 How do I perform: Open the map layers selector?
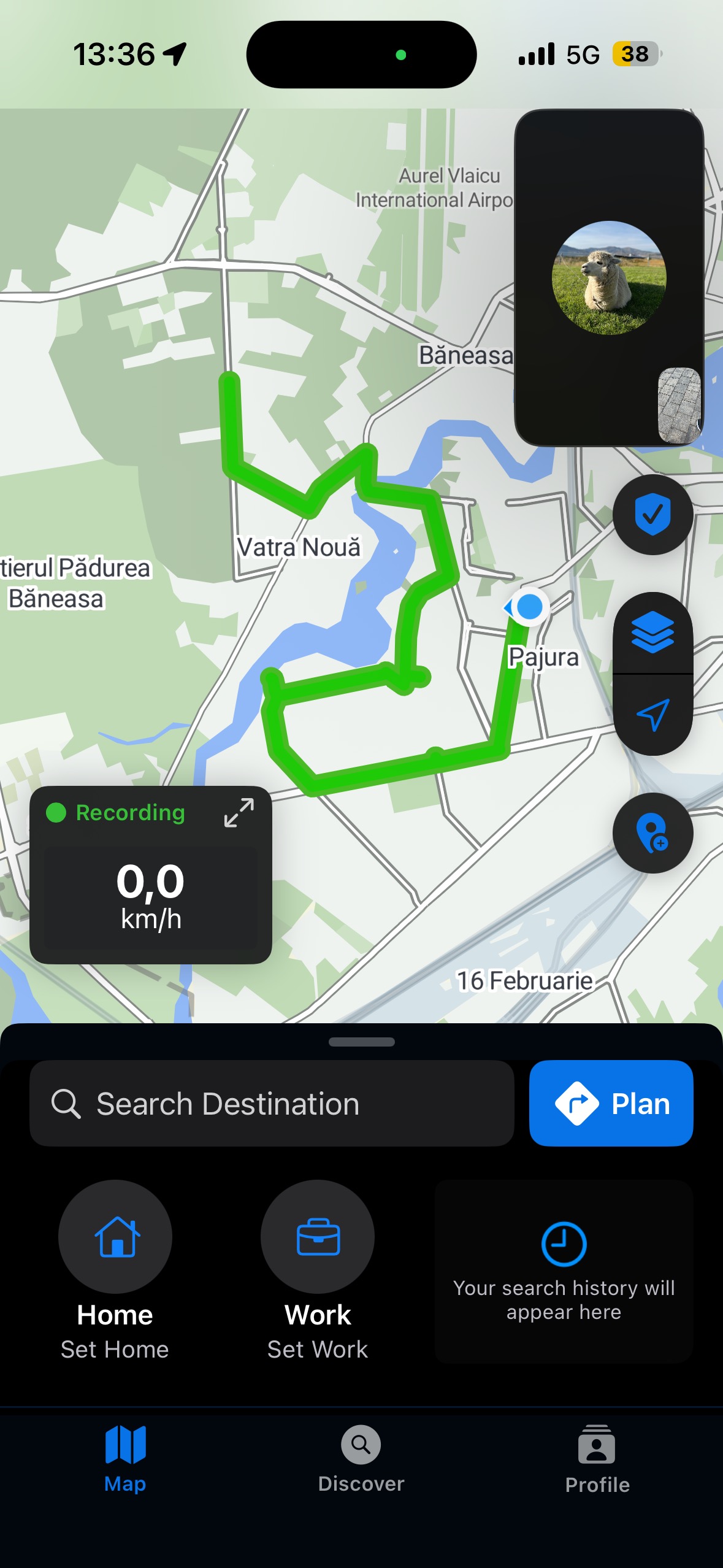pyautogui.click(x=652, y=632)
